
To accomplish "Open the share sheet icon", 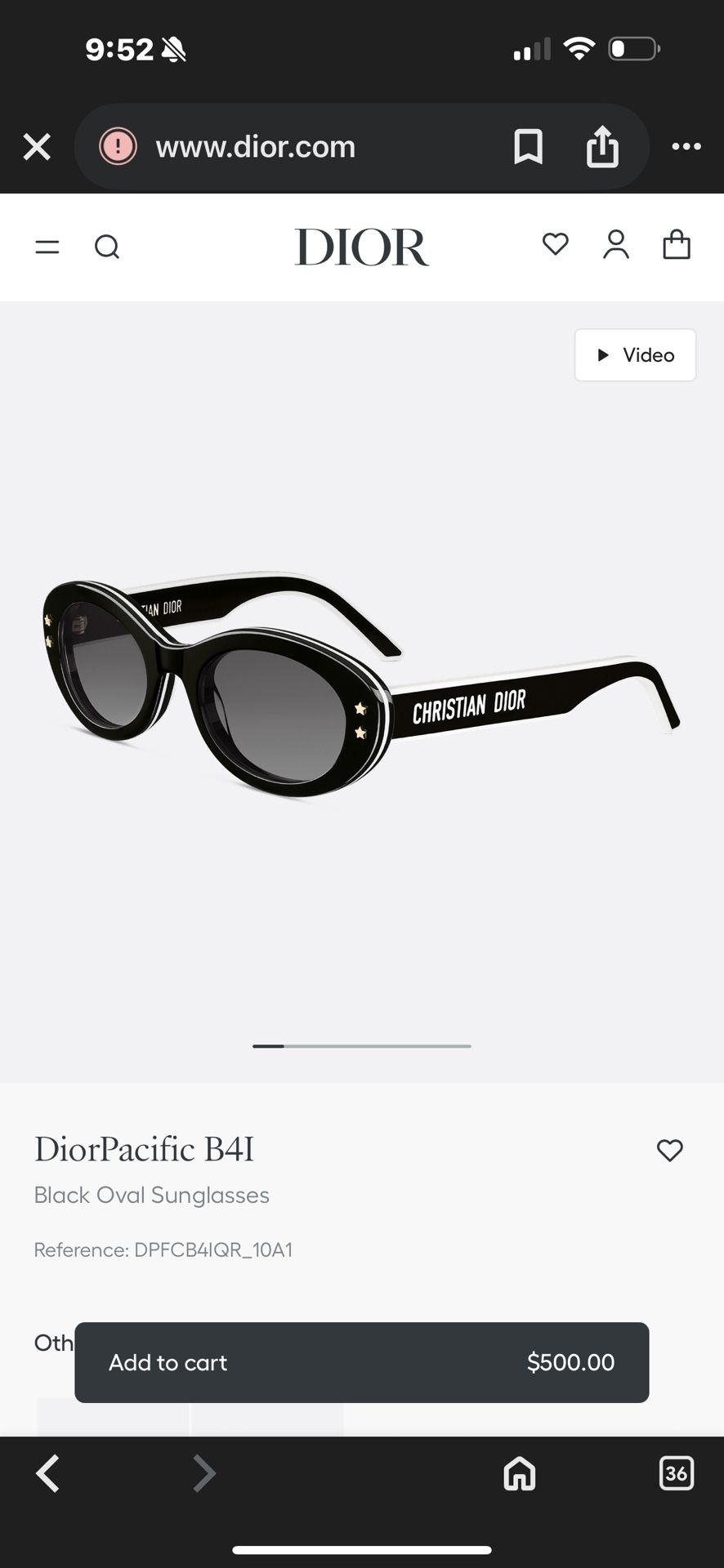I will pos(602,147).
